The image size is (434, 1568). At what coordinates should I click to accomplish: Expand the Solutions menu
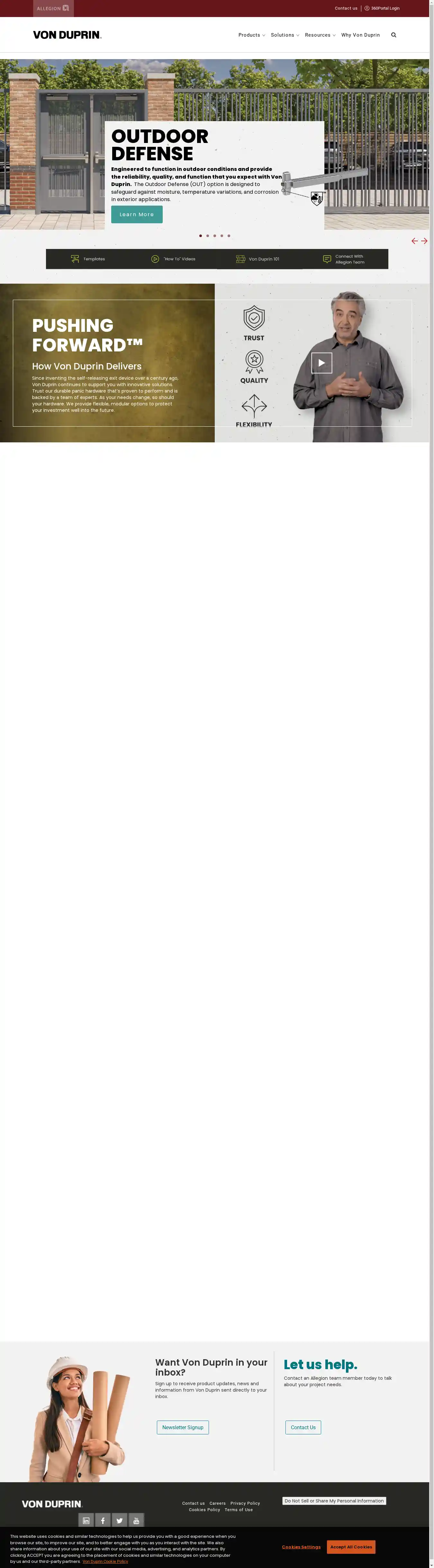pos(285,35)
